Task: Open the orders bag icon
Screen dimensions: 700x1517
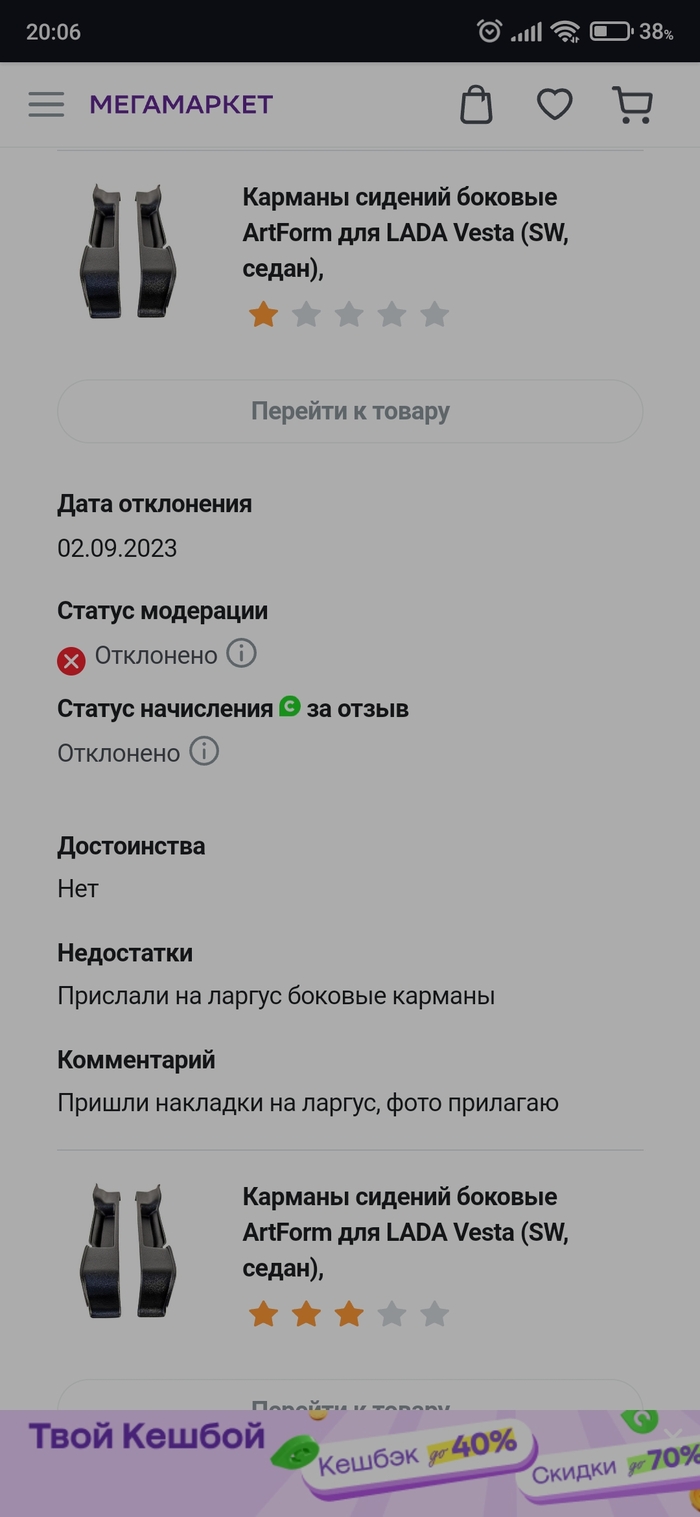Action: tap(476, 104)
